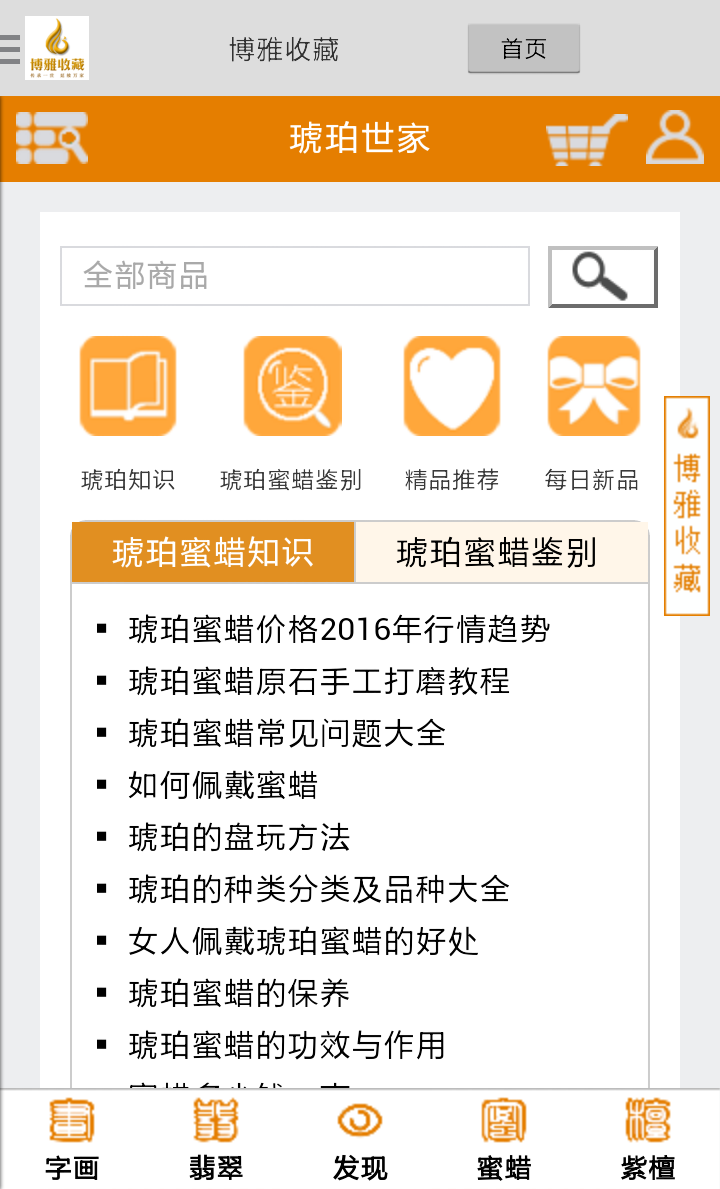The width and height of the screenshot is (720, 1189).
Task: Click inside the 全部商品 search field
Action: 295,276
